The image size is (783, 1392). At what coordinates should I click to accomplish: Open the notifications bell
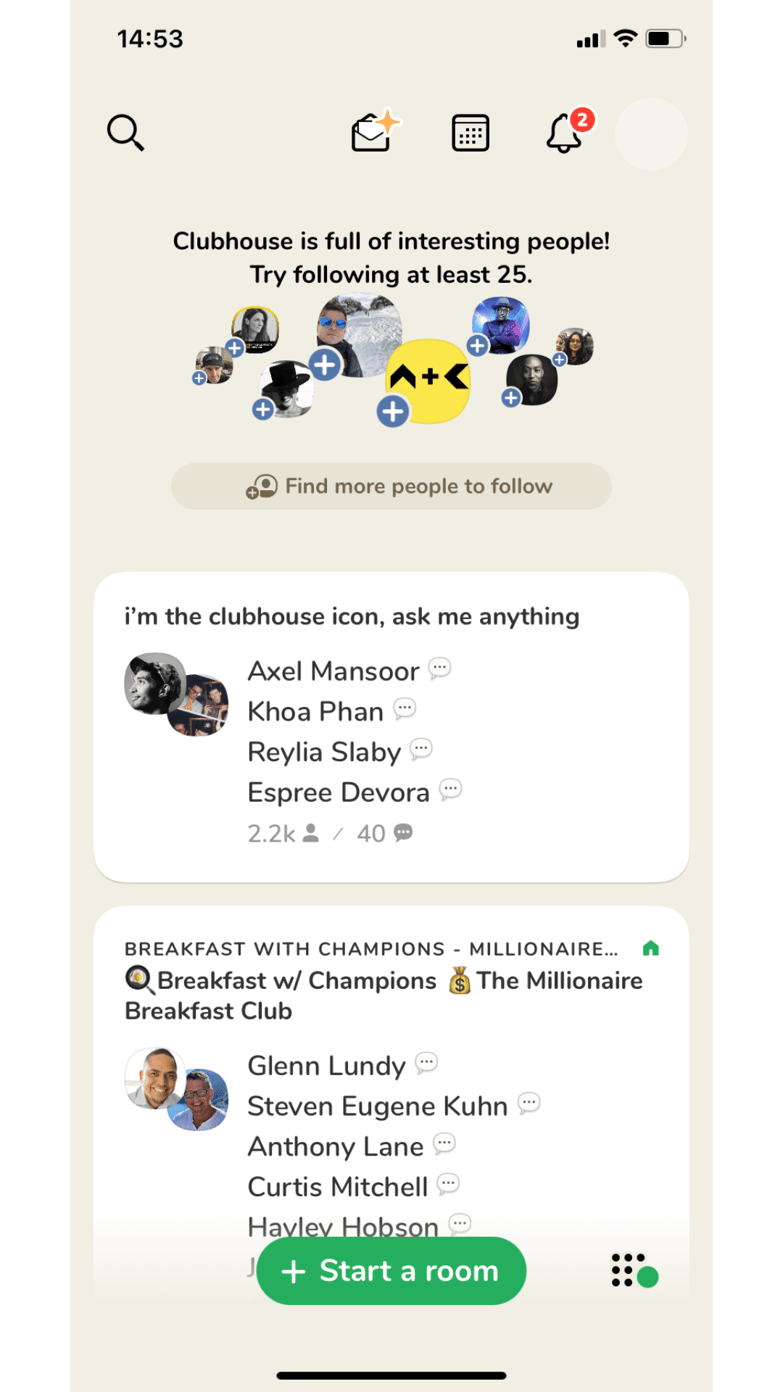pyautogui.click(x=565, y=134)
